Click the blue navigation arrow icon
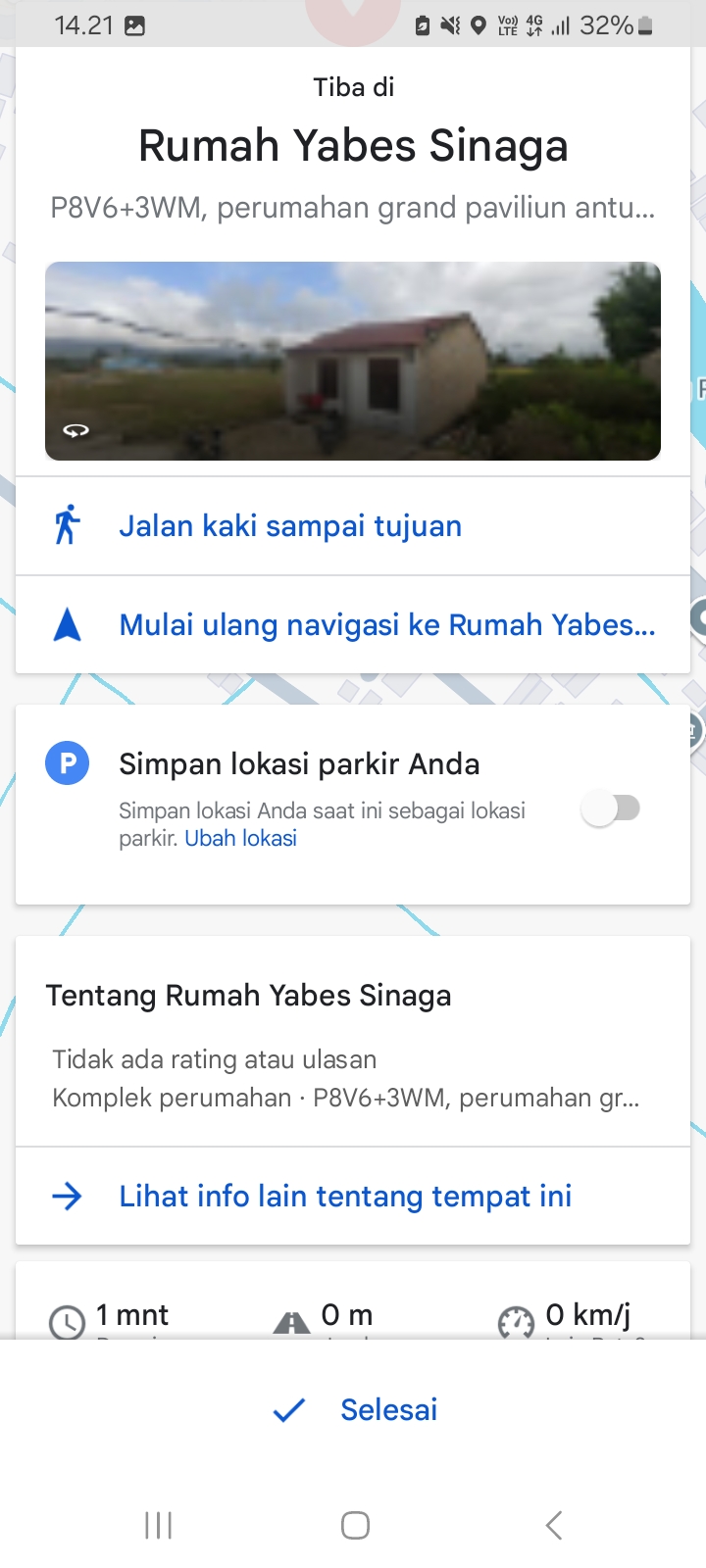Image resolution: width=706 pixels, height=1568 pixels. [65, 624]
